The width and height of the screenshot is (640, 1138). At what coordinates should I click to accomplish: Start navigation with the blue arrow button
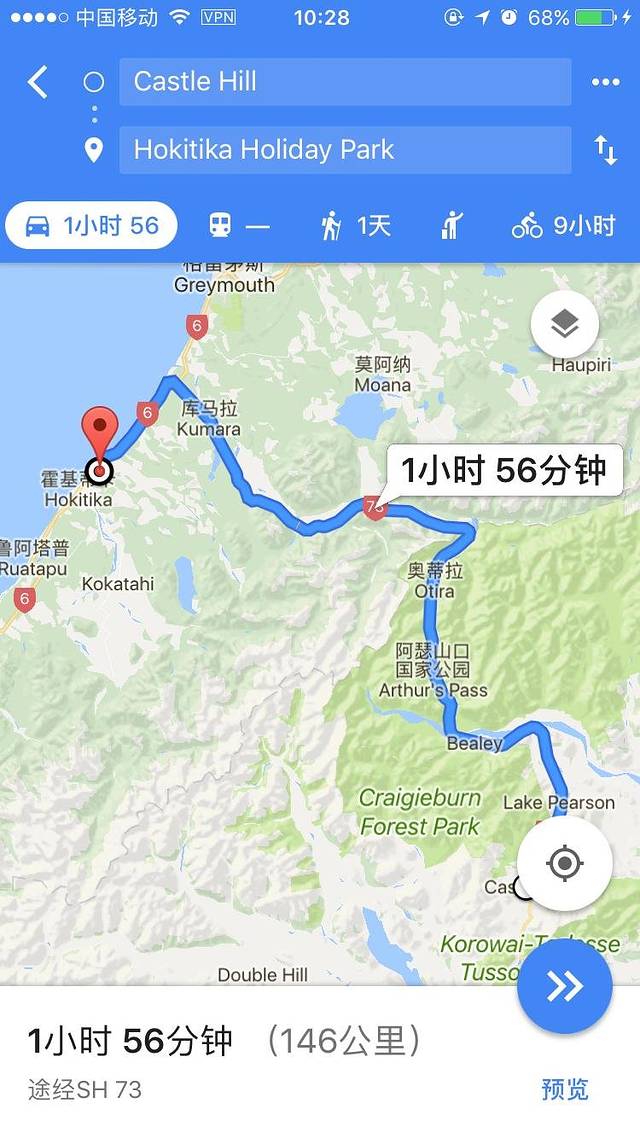coord(565,986)
